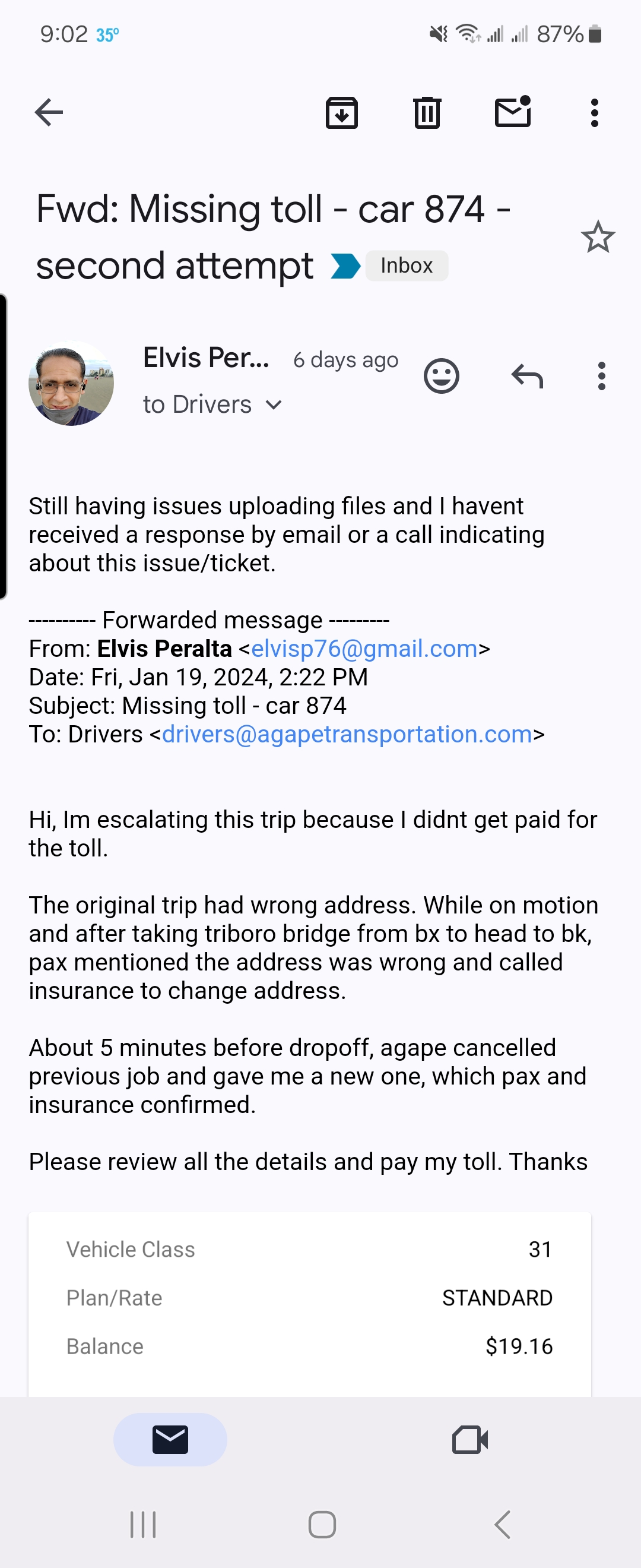Tap the Inbox label chip
Screen dimensions: 641x1568
(406, 266)
